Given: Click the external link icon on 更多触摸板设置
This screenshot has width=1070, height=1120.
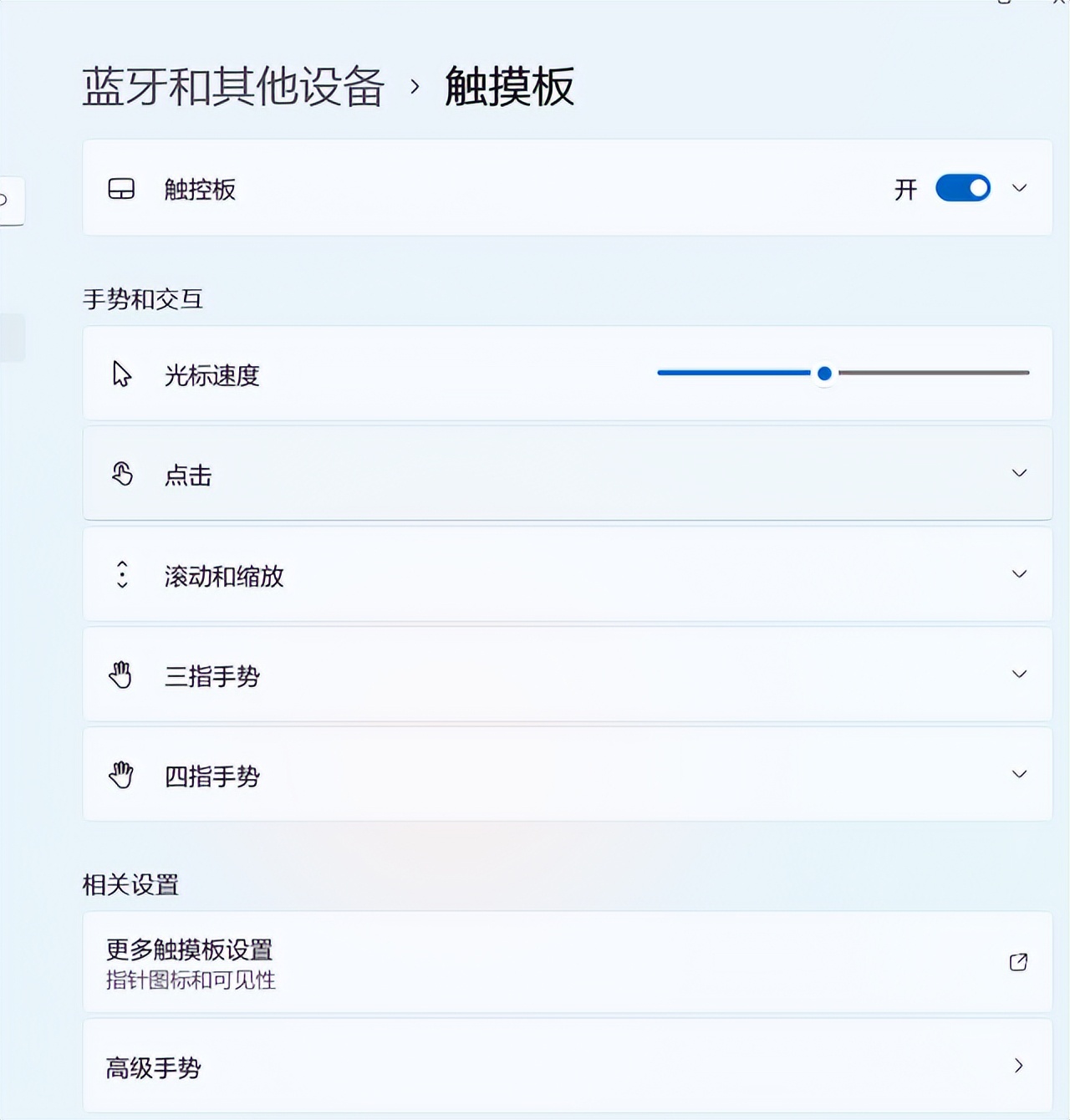Looking at the screenshot, I should (1018, 962).
